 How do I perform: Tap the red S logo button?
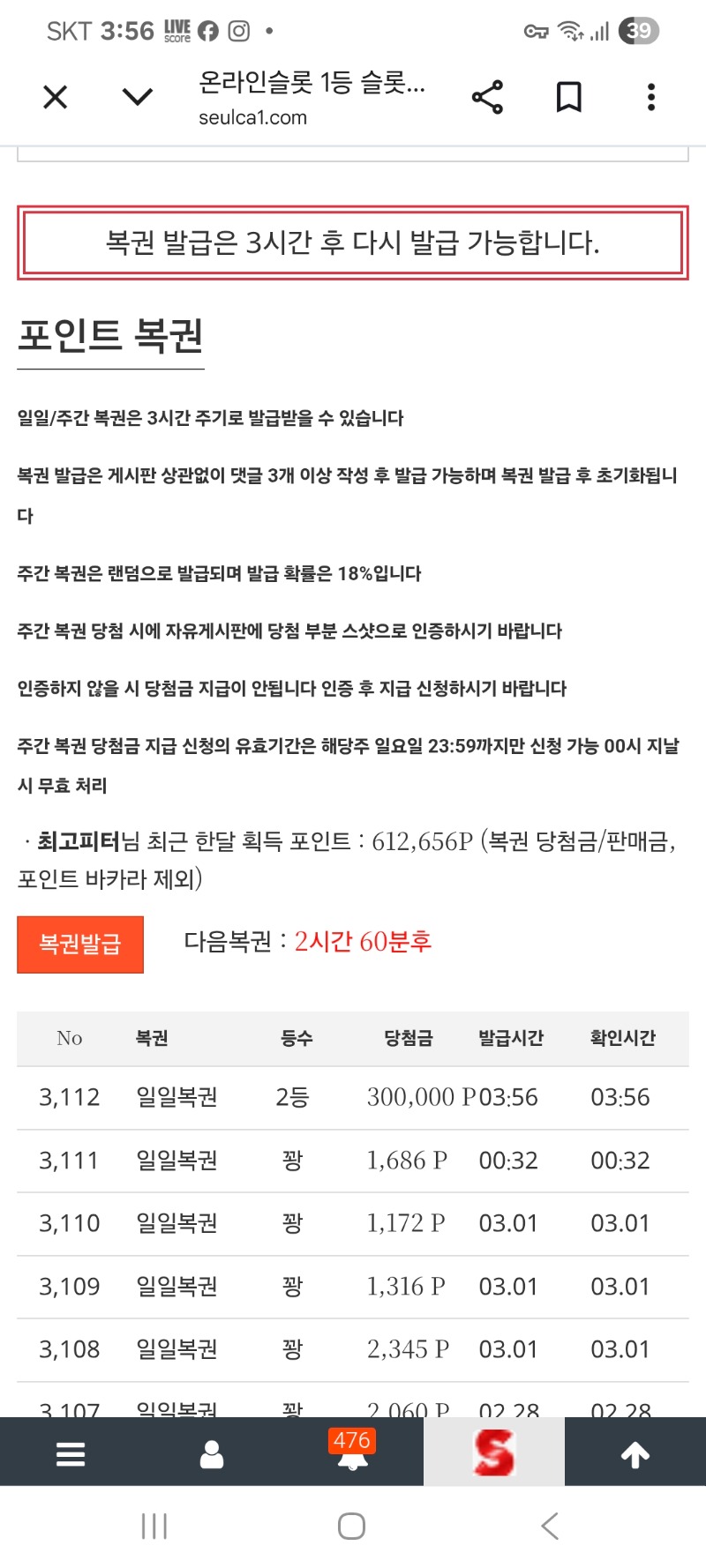click(494, 1452)
